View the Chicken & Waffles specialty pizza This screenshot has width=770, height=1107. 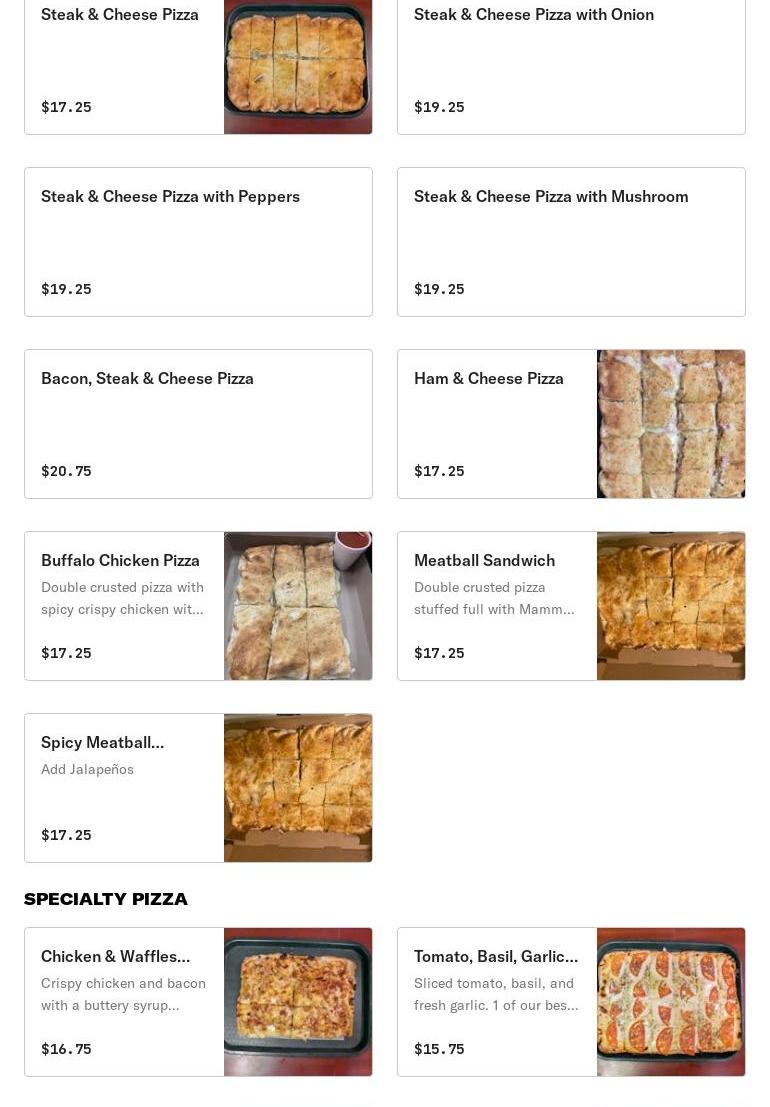[198, 1002]
